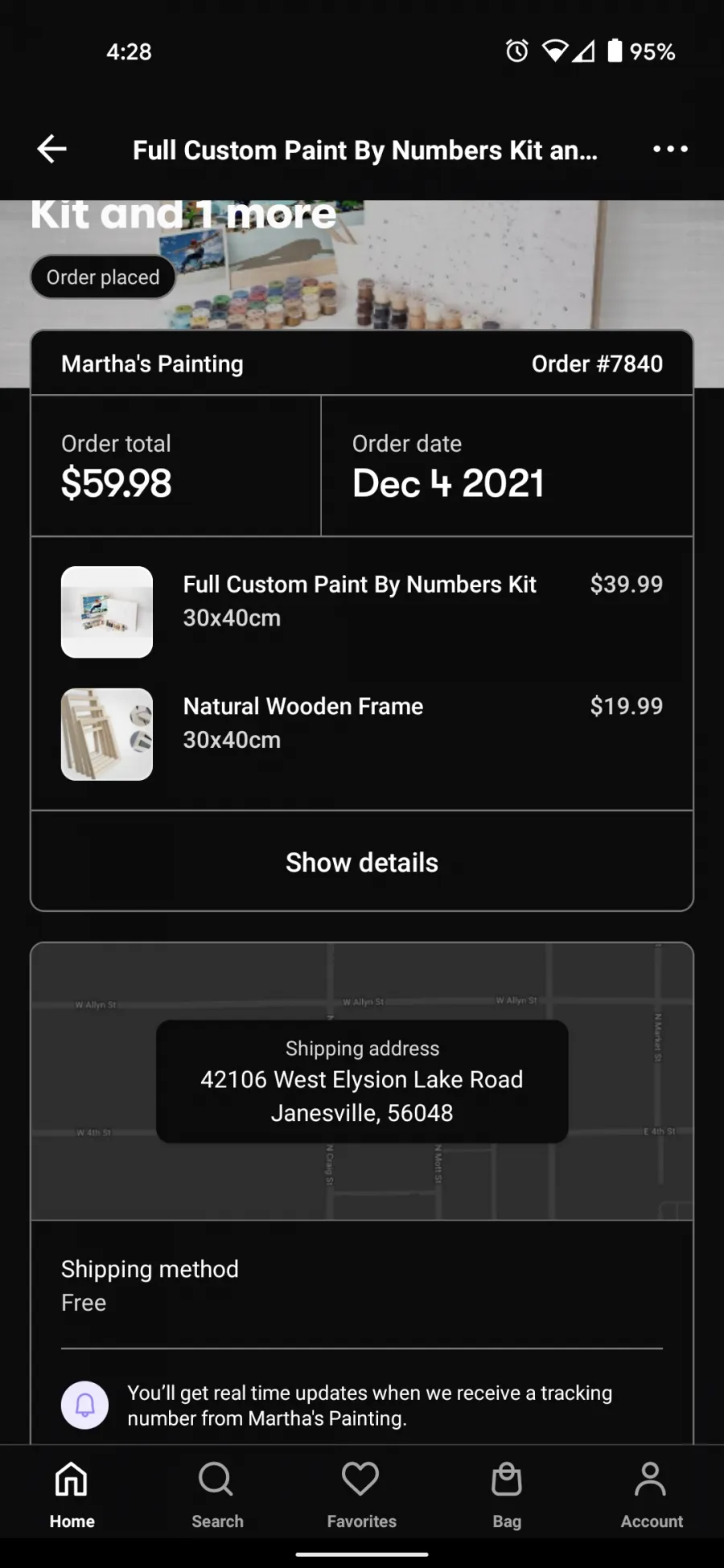Switch to the Home tab
The height and width of the screenshot is (1568, 724).
72,1494
